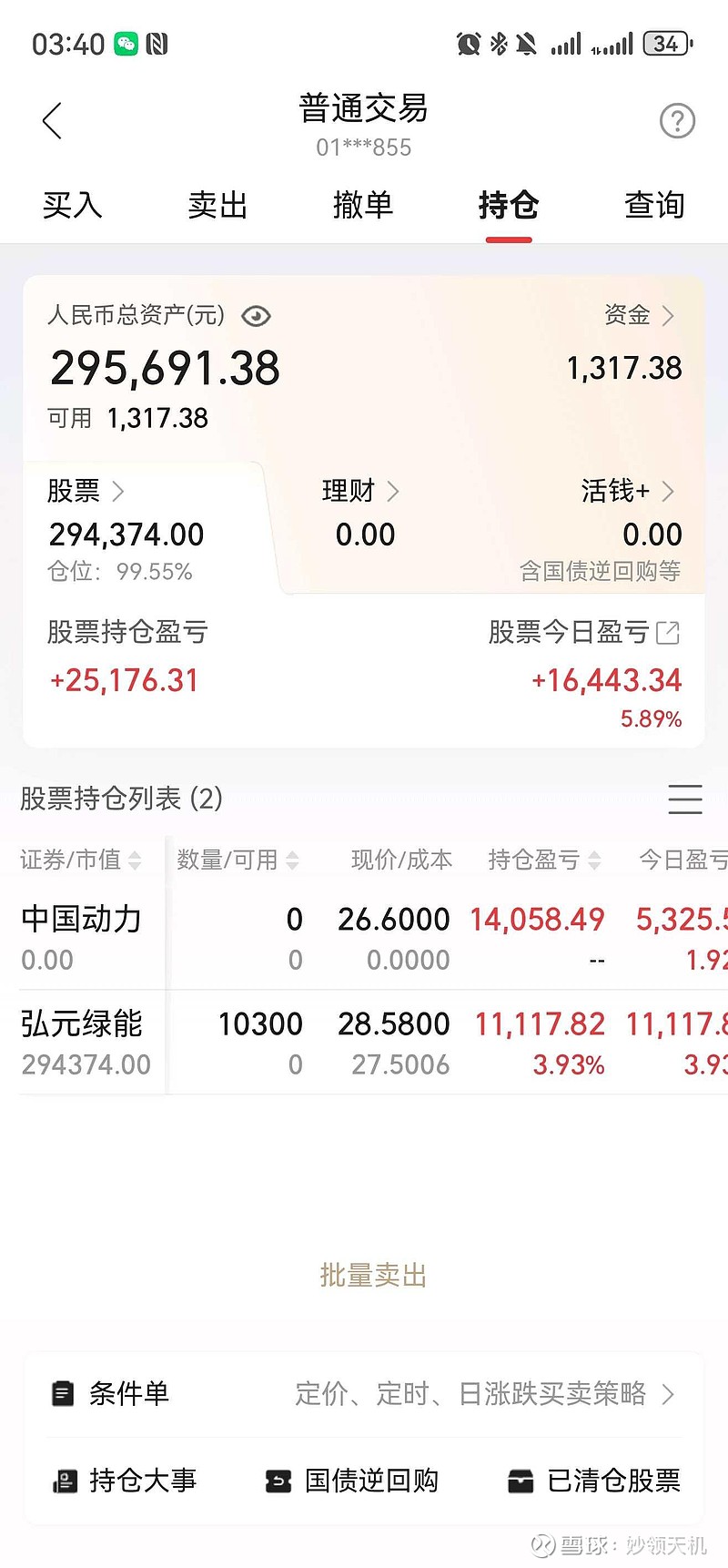Open the 已清仓股票 cleared stocks icon
The image size is (728, 1568).
click(x=521, y=1481)
